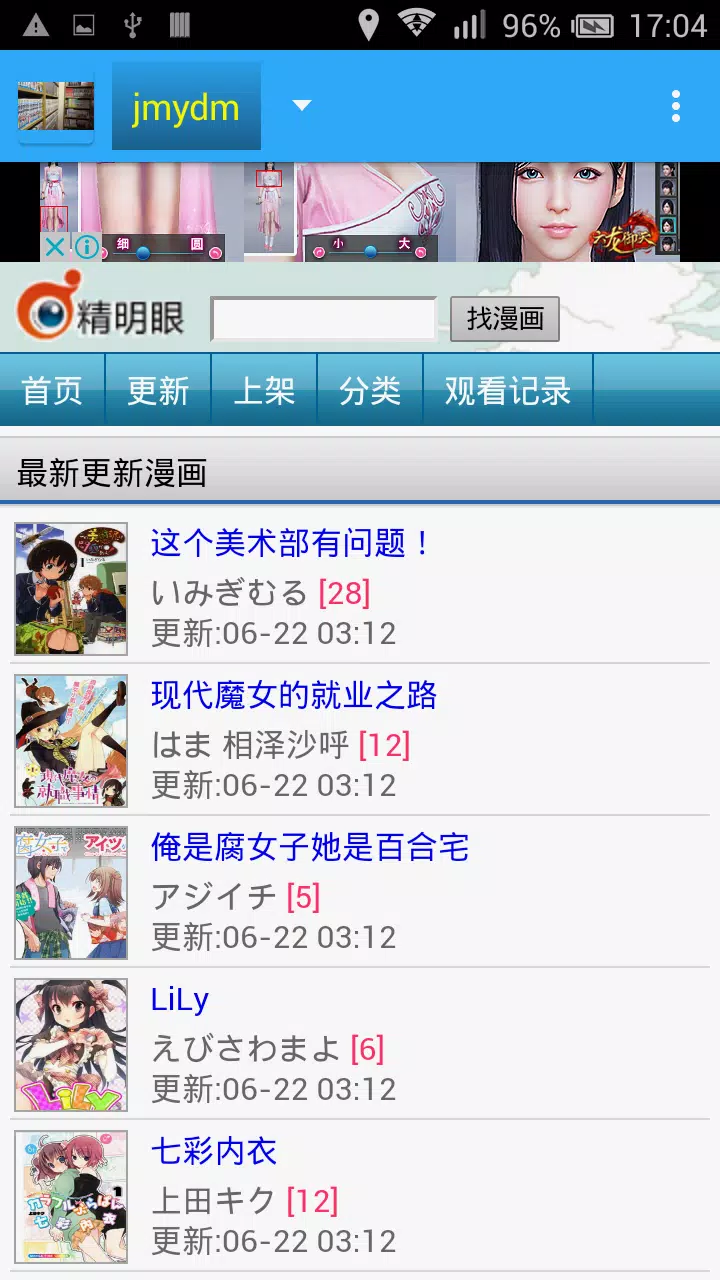720x1280 pixels.
Task: Expand the jmydm dropdown
Action: 301,106
